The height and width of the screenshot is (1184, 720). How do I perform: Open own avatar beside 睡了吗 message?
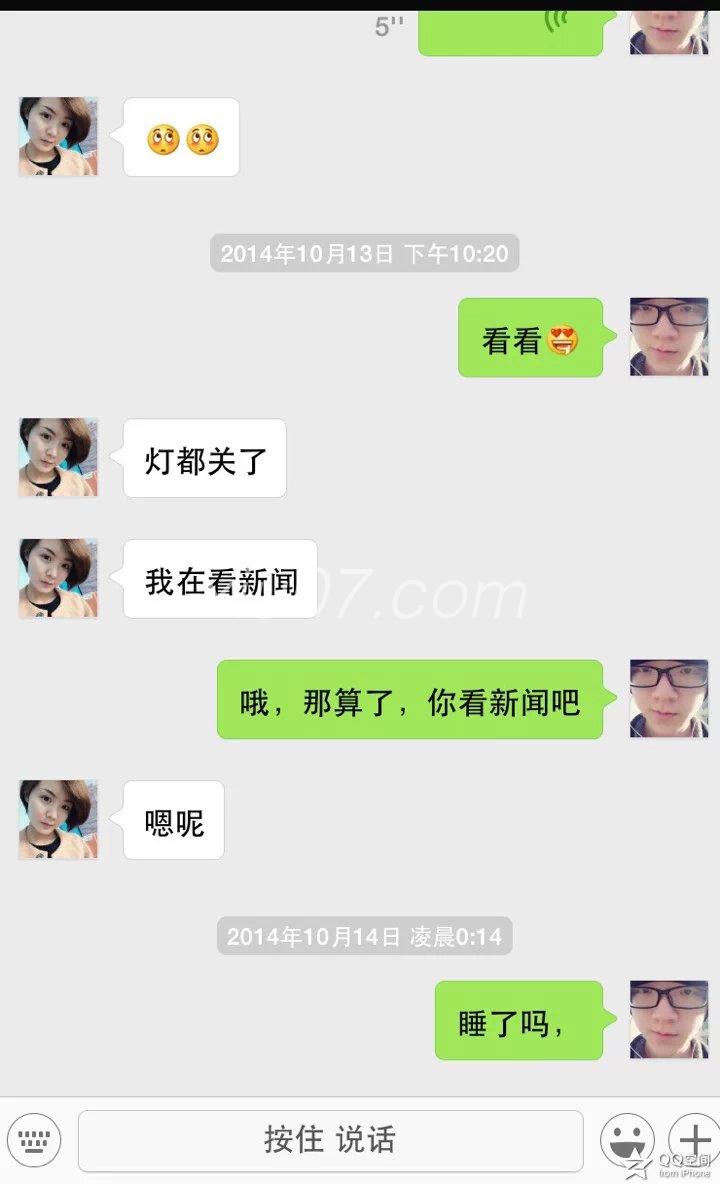click(668, 1019)
